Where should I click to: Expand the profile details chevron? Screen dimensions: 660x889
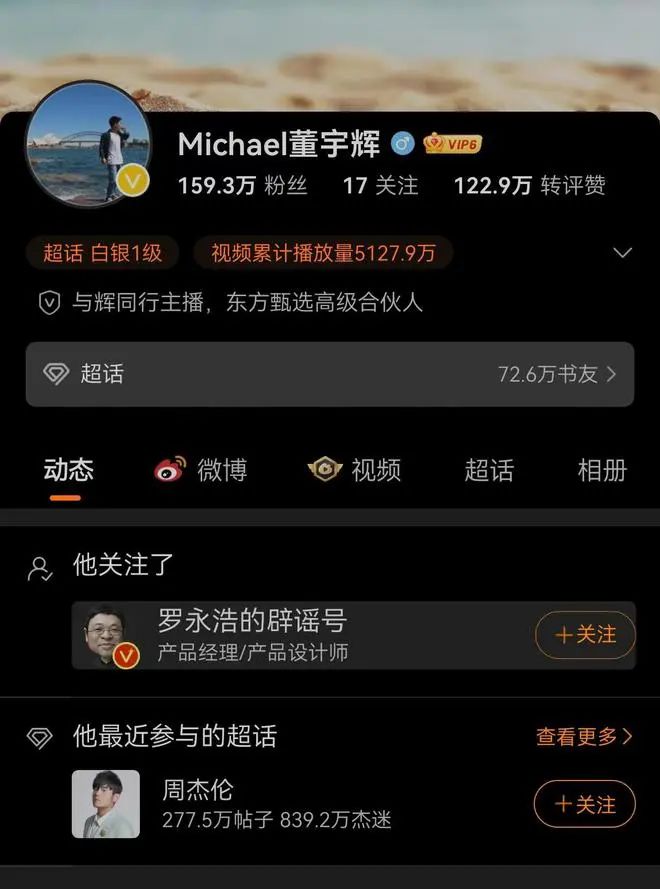622,253
